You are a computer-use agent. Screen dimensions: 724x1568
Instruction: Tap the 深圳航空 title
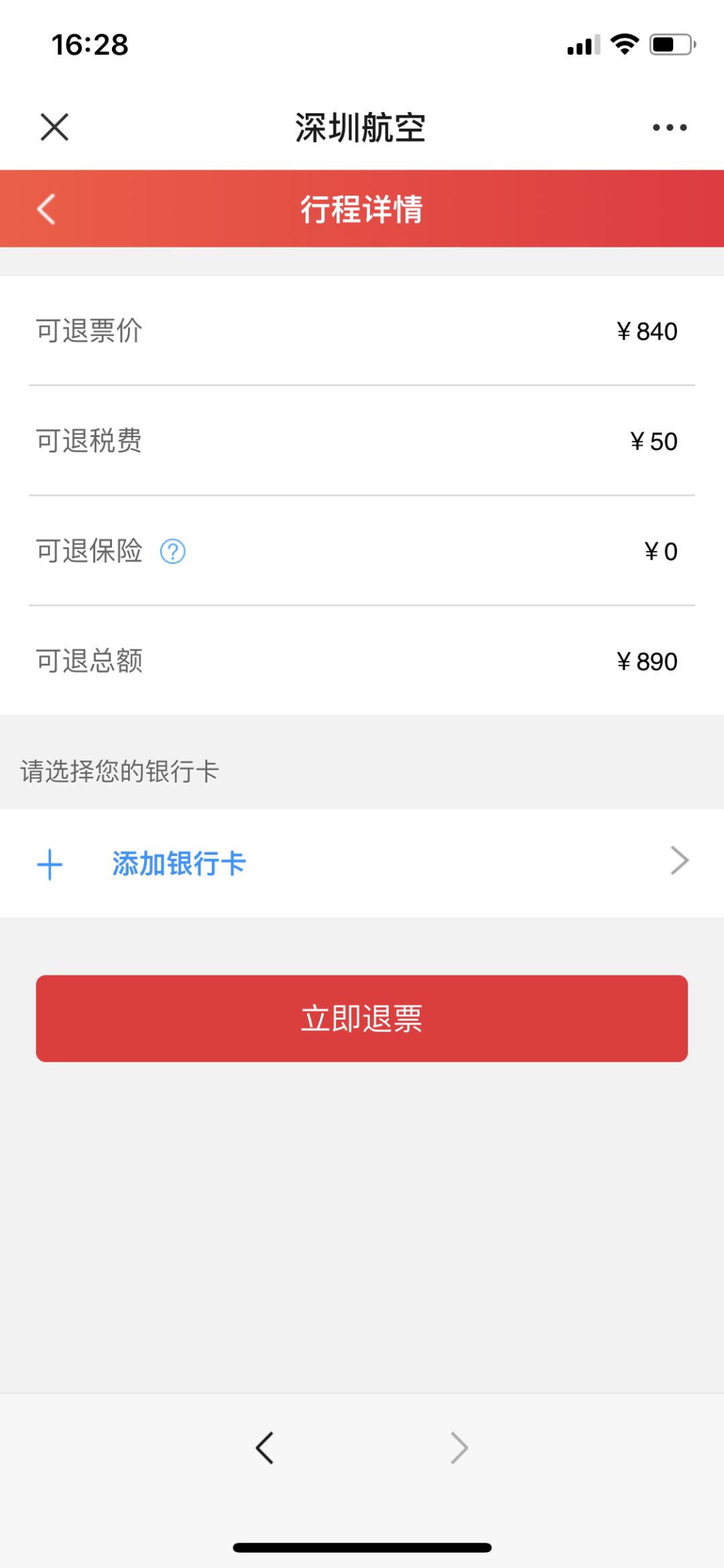361,127
